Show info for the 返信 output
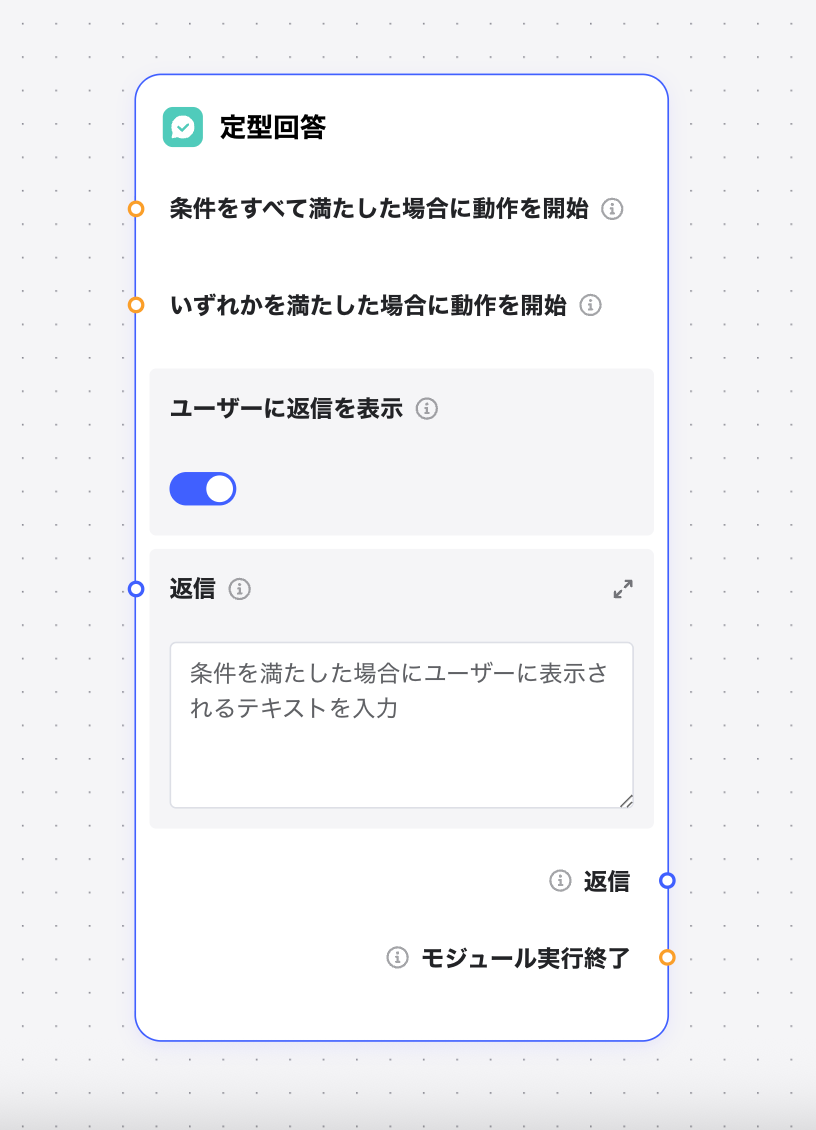Image resolution: width=816 pixels, height=1130 pixels. coord(560,880)
